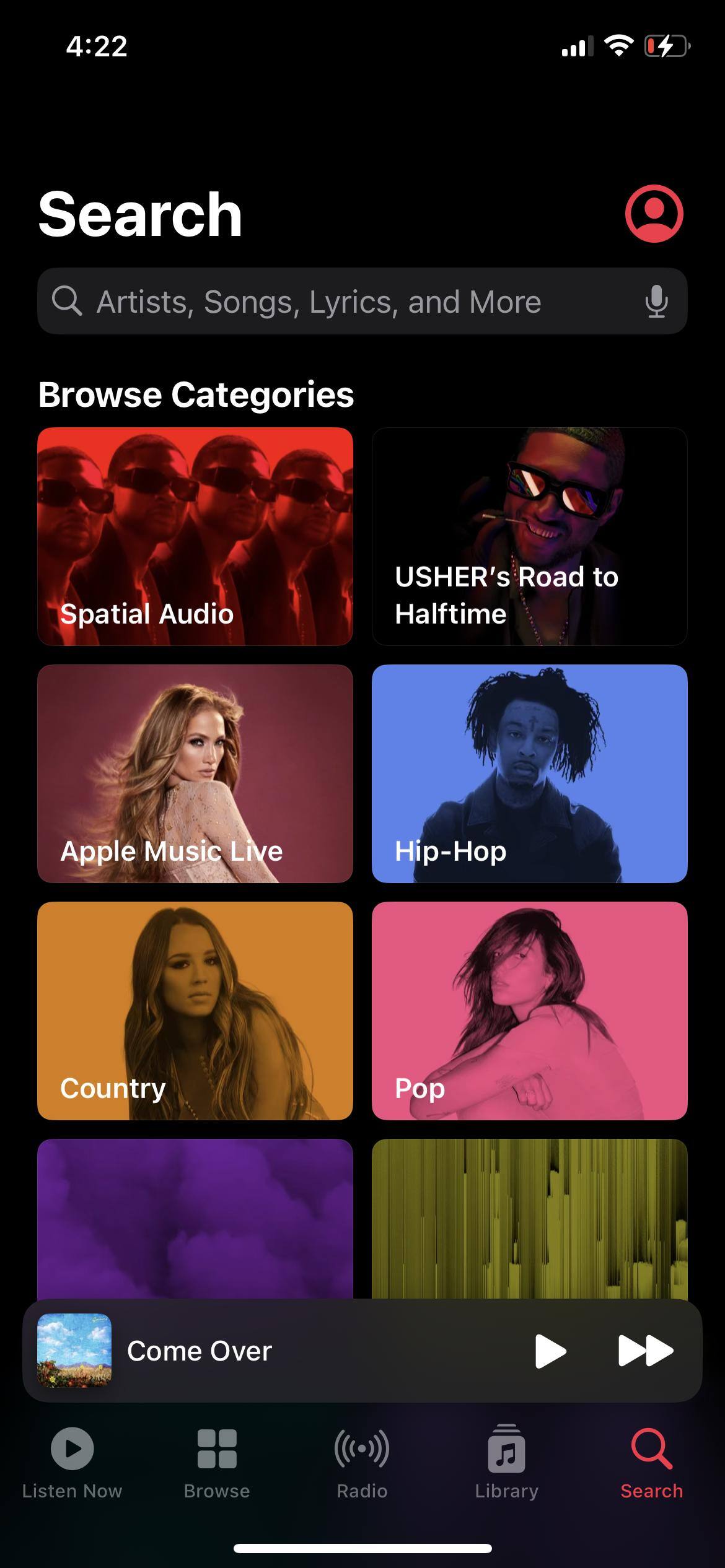This screenshot has height=1568, width=725.
Task: Switch to the Listen Now tab
Action: pyautogui.click(x=72, y=1463)
